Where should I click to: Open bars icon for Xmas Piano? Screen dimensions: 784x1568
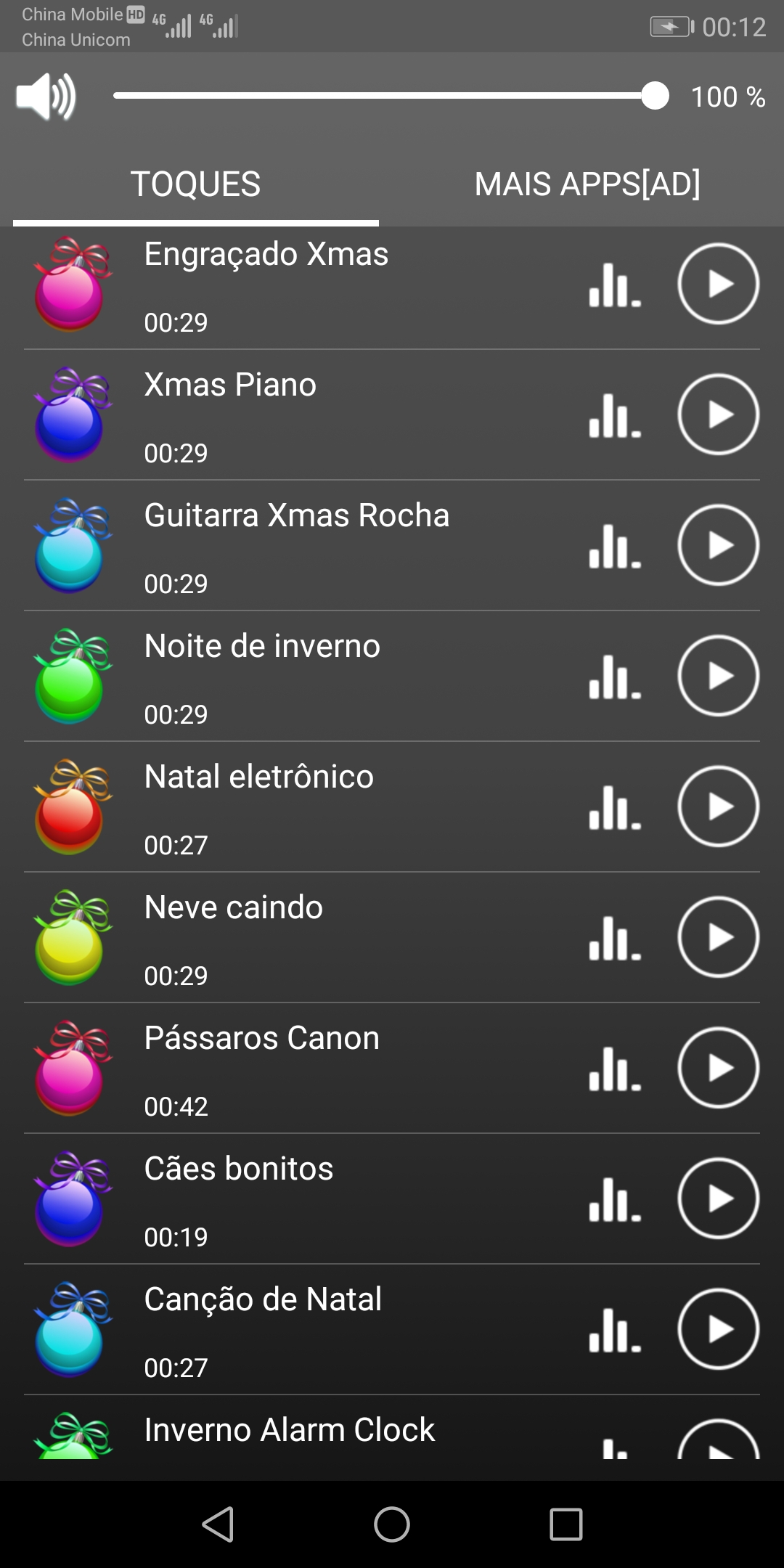[x=615, y=416]
